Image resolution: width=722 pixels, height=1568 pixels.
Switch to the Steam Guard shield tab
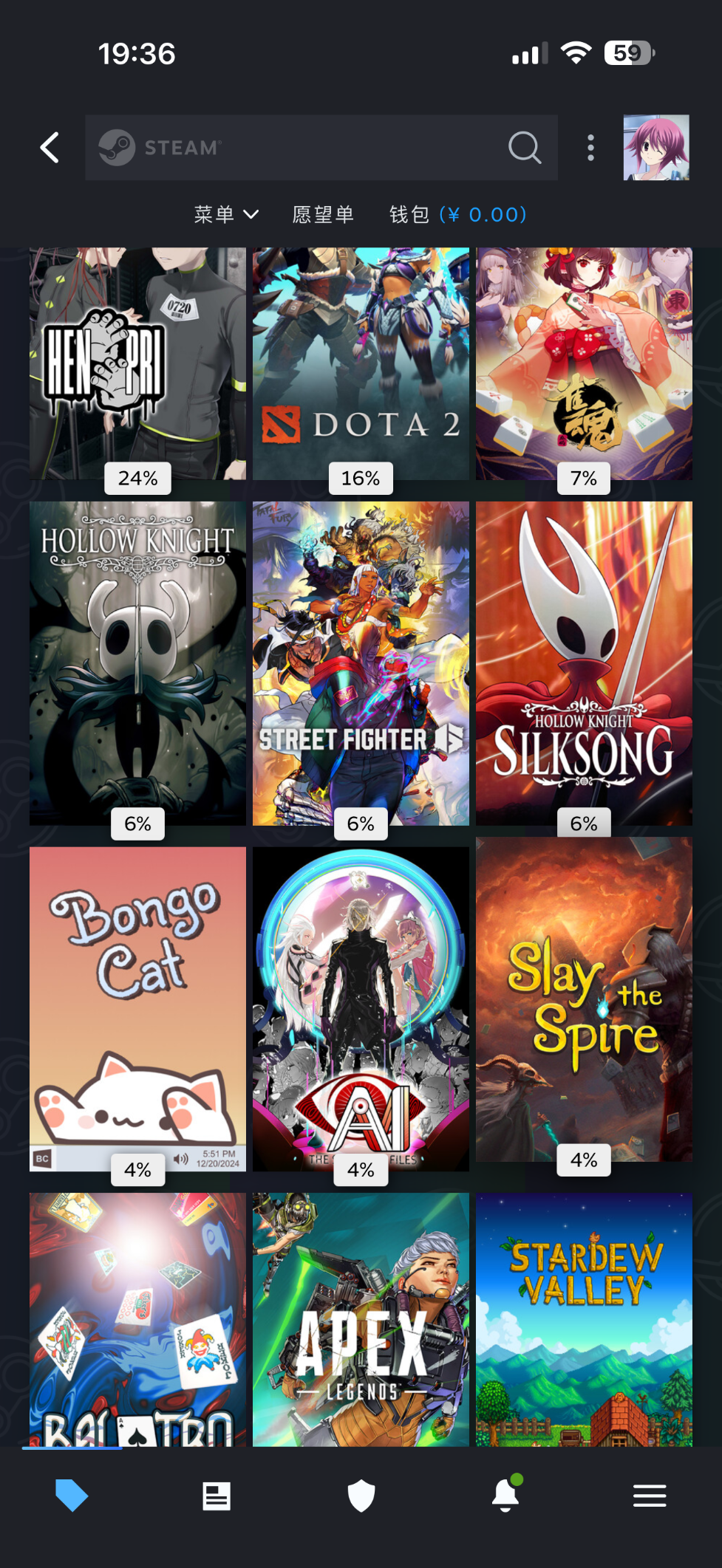click(x=361, y=1496)
